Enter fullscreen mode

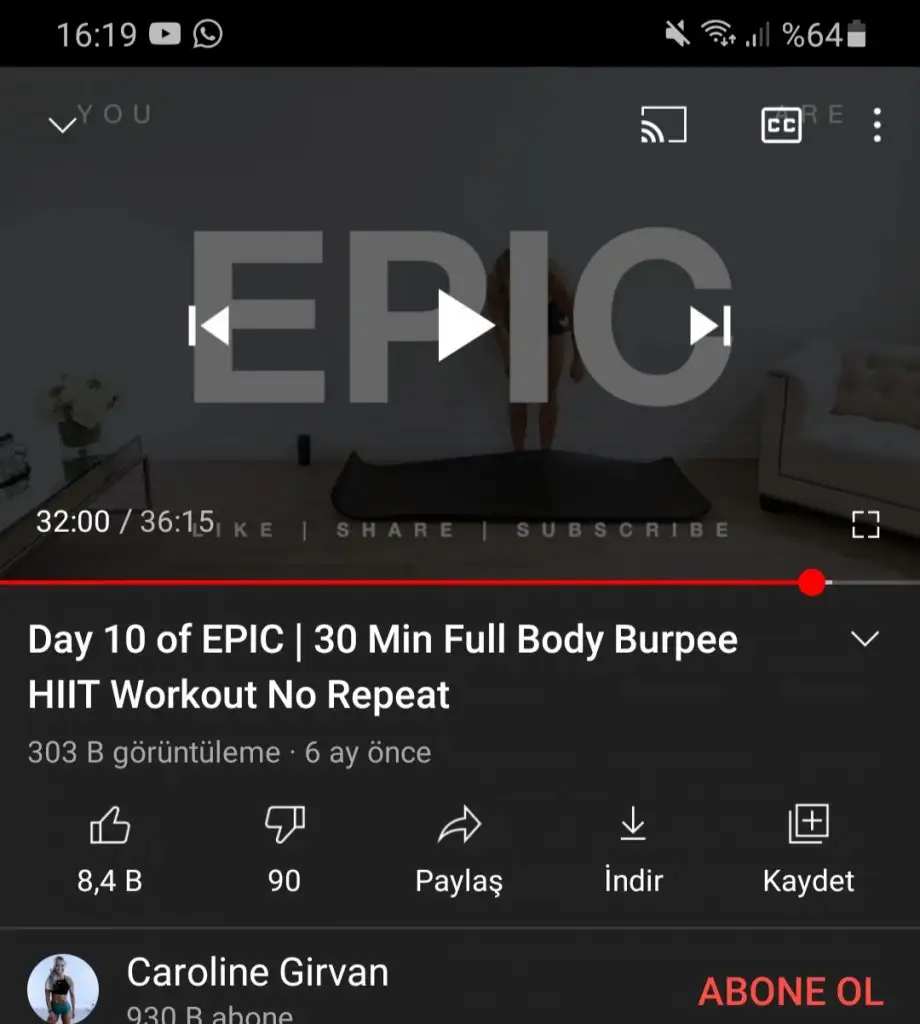[864, 524]
